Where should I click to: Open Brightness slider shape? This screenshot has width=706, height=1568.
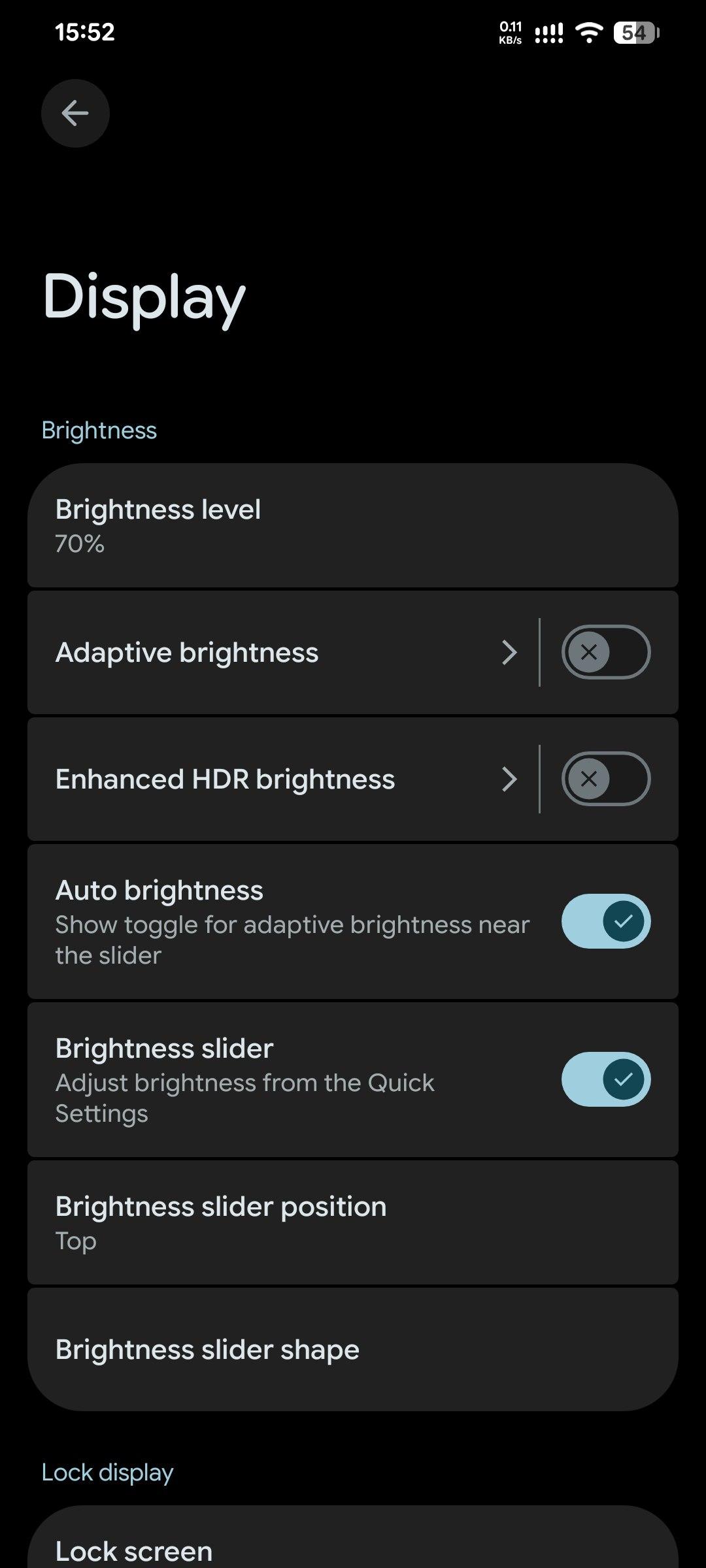(353, 1350)
